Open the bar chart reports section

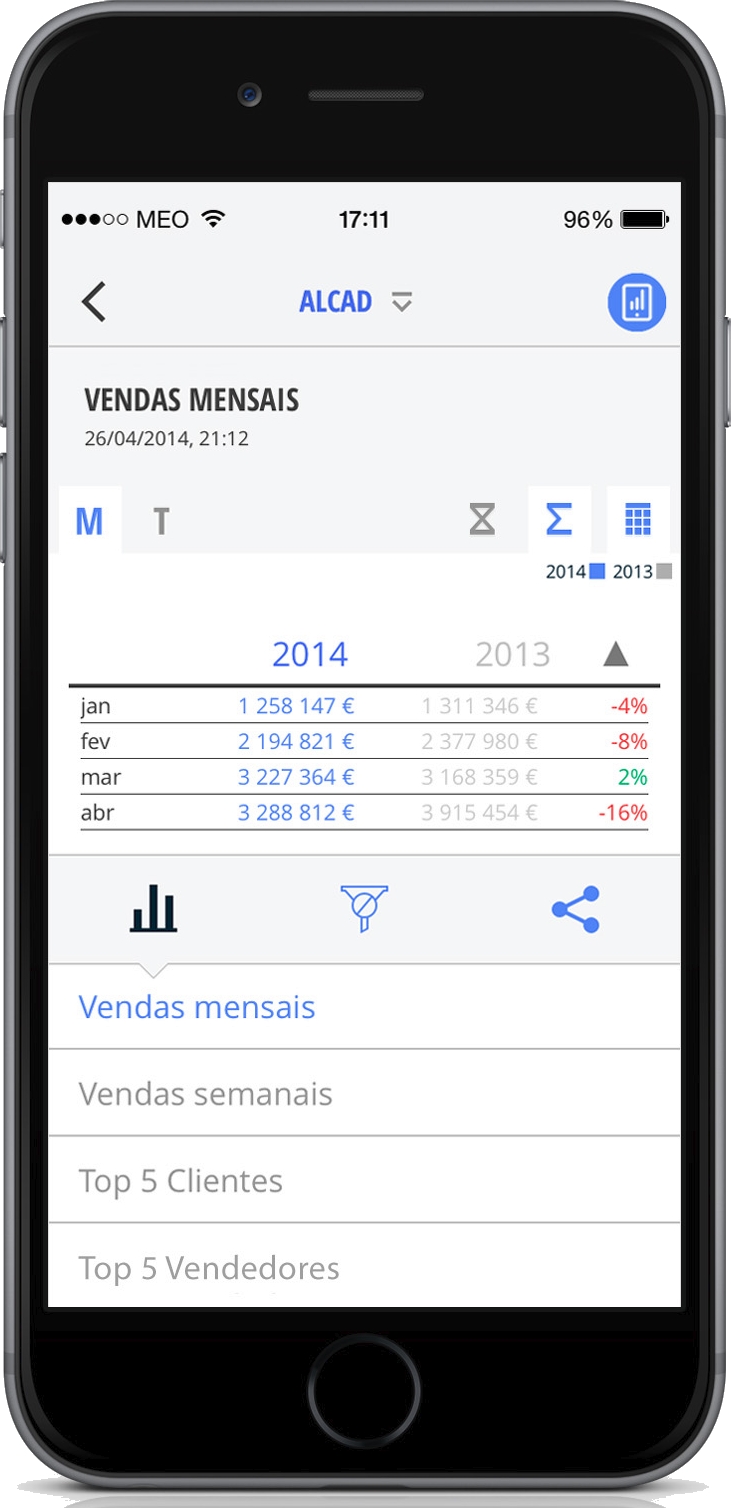(x=154, y=909)
